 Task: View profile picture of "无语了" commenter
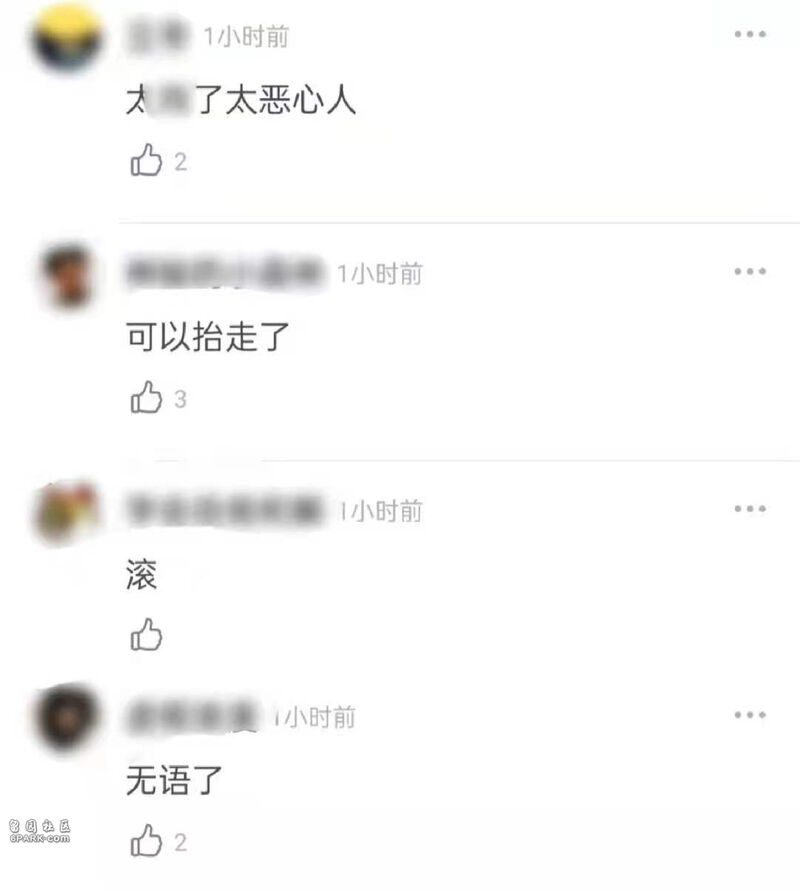[x=66, y=718]
